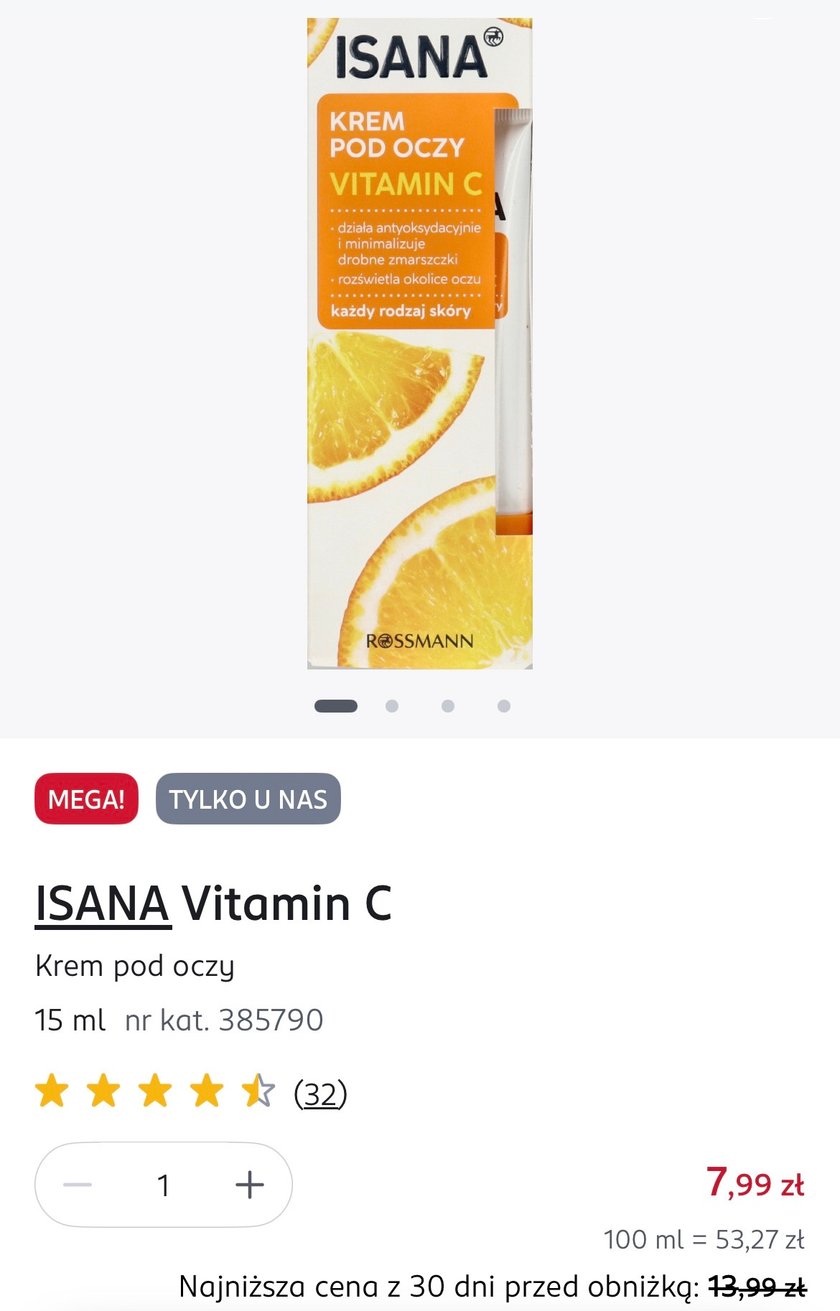Open the ISANA brand link
The width and height of the screenshot is (840, 1311).
point(103,903)
